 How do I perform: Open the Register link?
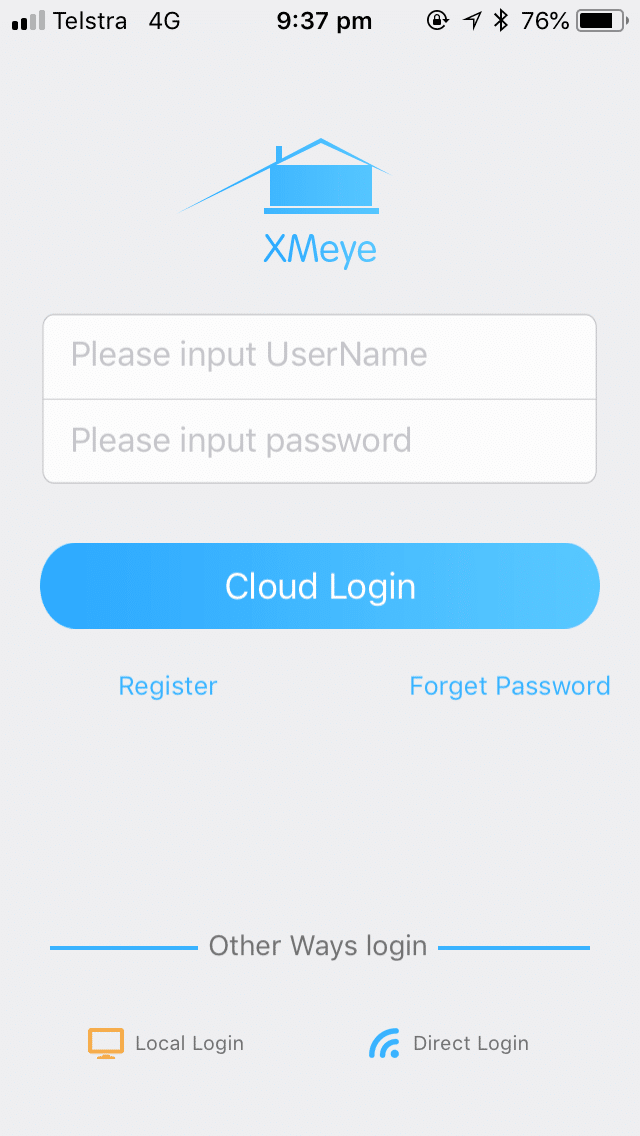[x=168, y=686]
